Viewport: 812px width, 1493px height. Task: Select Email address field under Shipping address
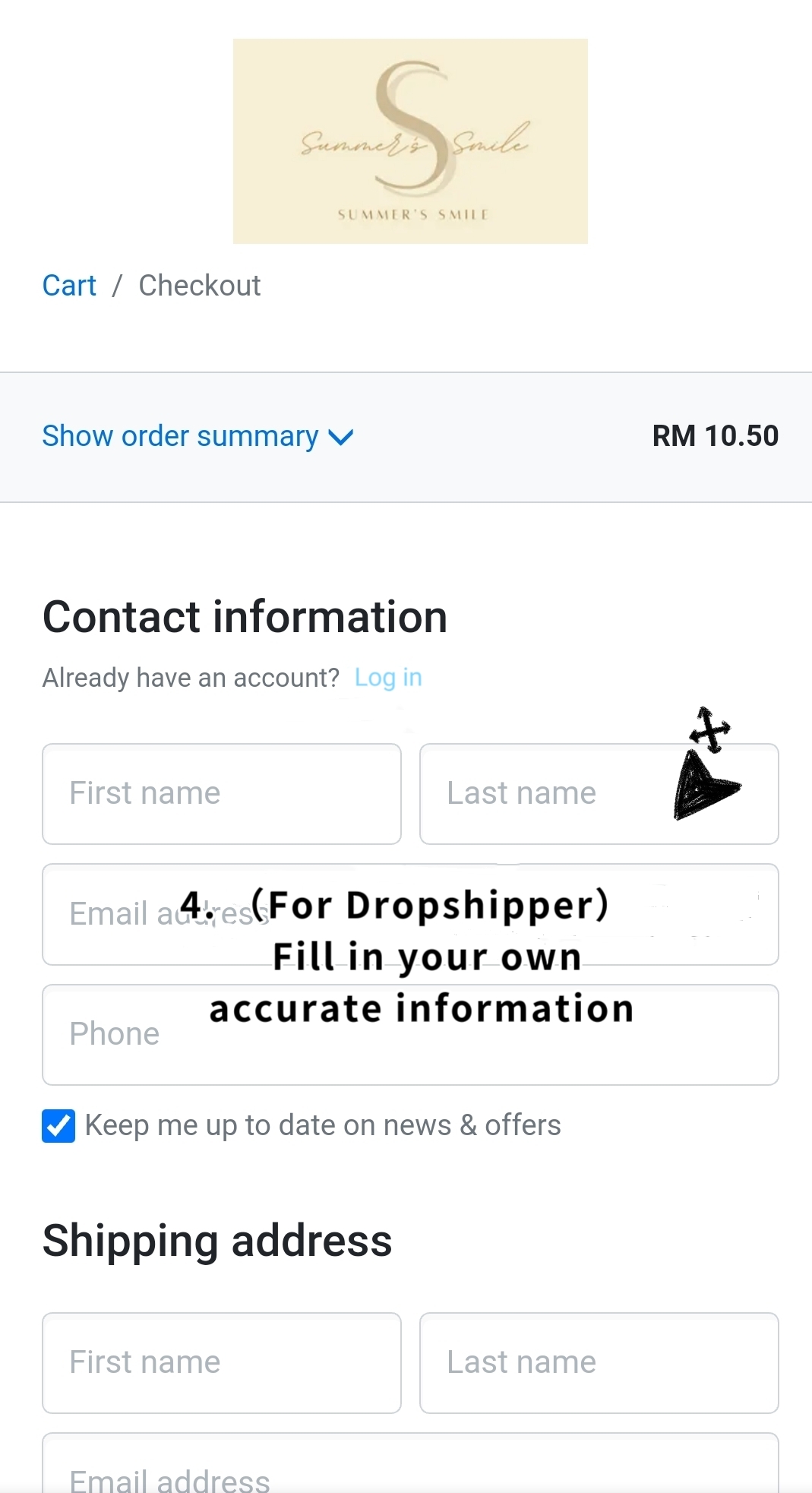(x=410, y=1464)
